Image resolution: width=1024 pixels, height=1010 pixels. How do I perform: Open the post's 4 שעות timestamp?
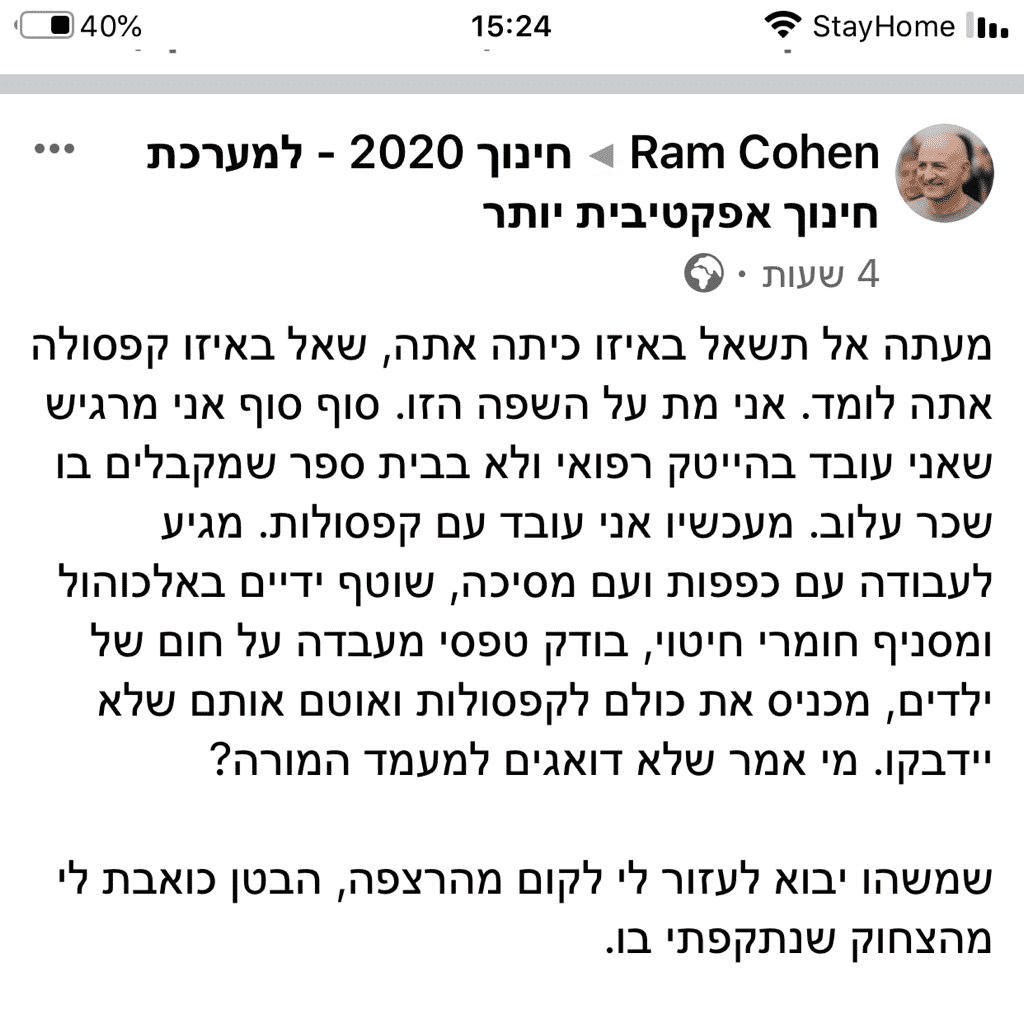[x=820, y=274]
